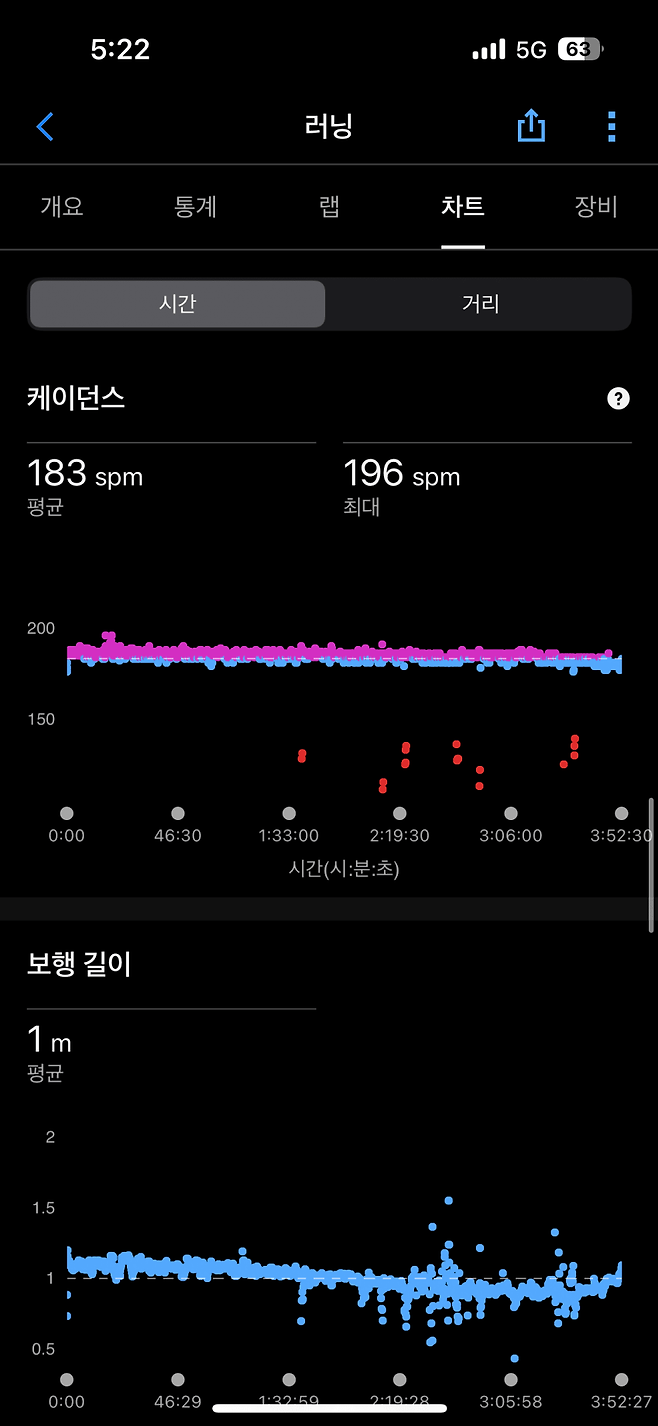
Task: Switch chart axis to 거리
Action: coord(480,304)
